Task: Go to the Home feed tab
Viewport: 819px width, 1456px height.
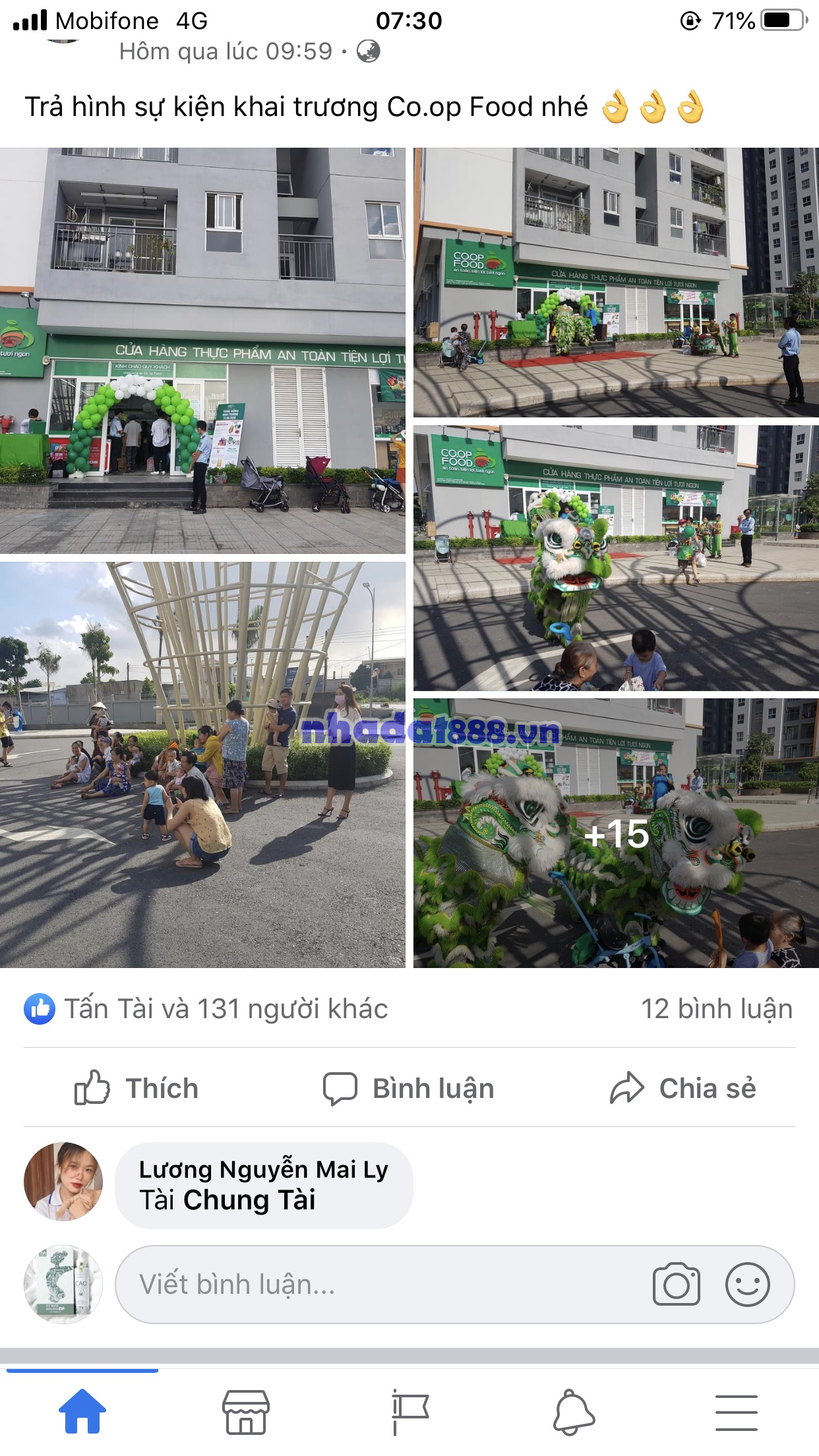Action: tap(82, 1412)
